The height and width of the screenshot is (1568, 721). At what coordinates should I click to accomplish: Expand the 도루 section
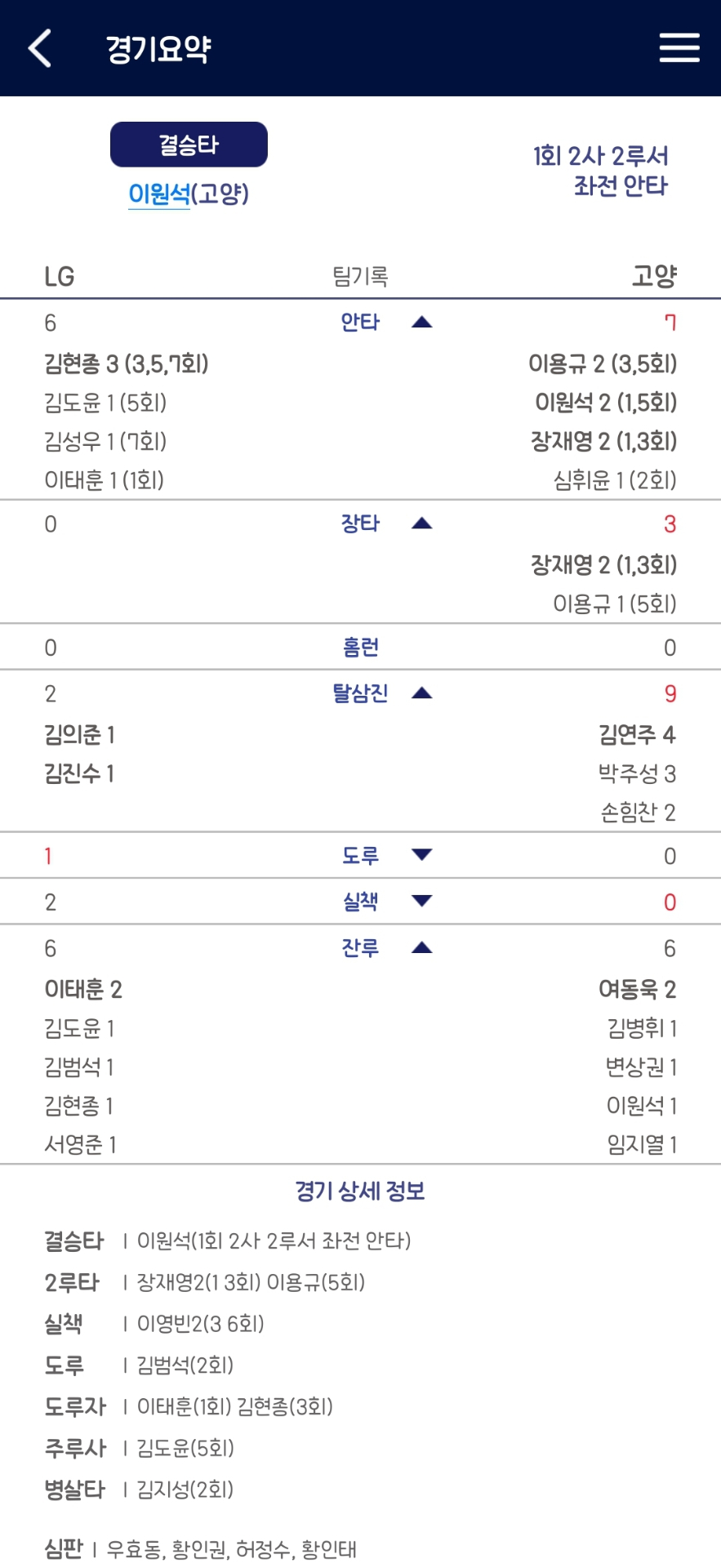[x=421, y=855]
